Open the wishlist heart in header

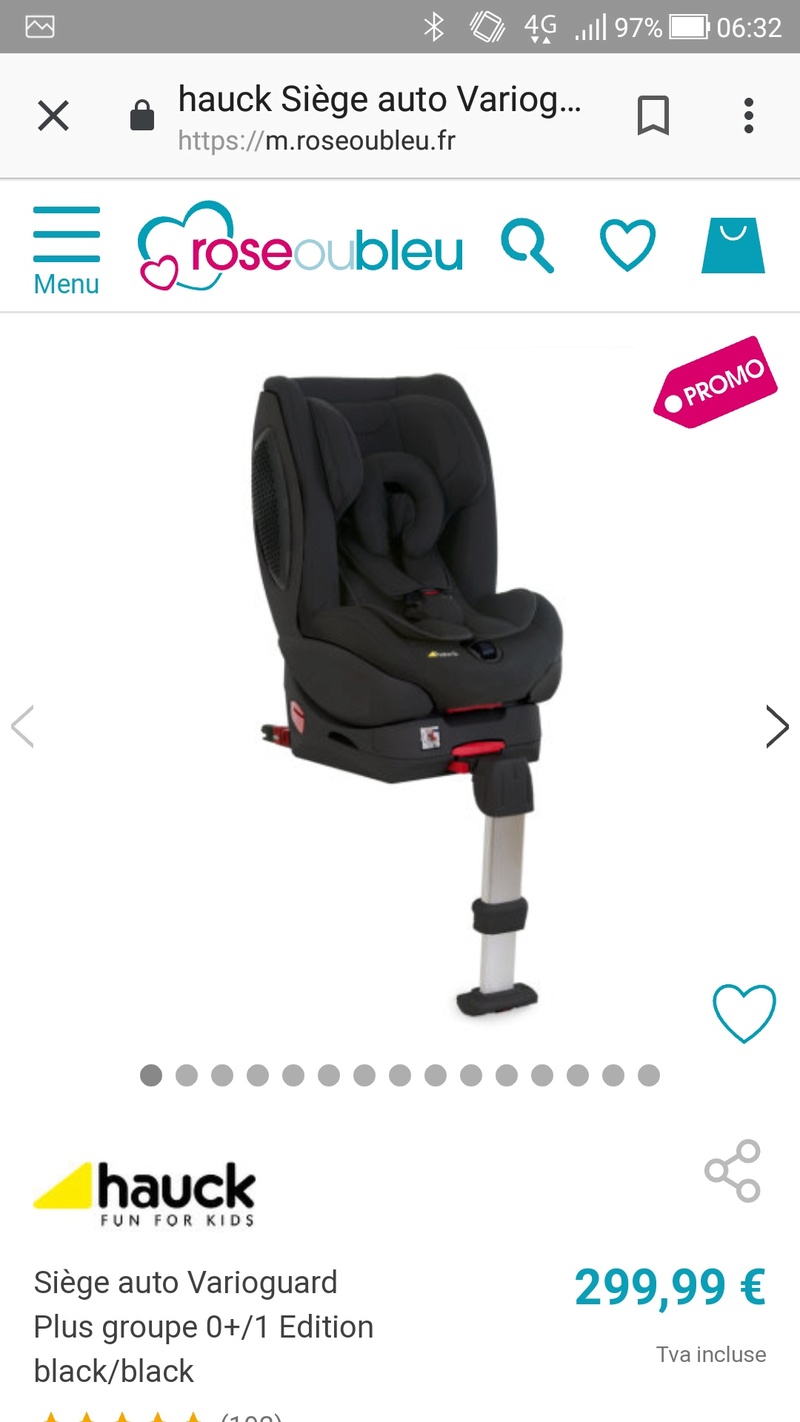(x=627, y=245)
